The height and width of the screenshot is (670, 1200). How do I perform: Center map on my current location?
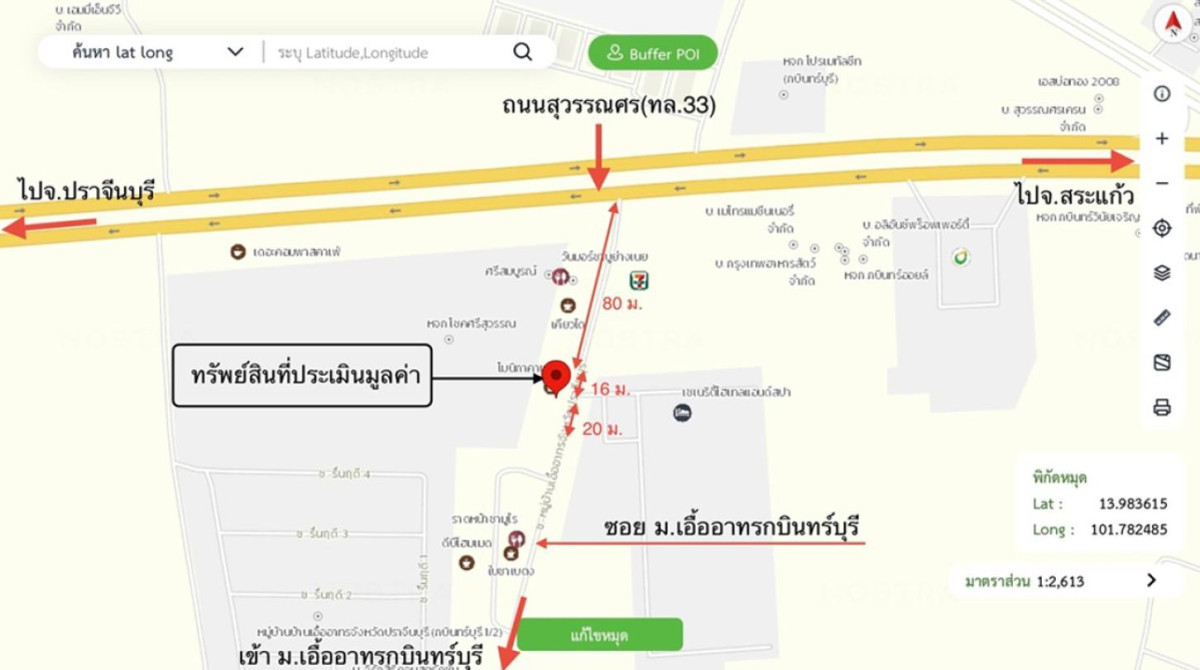click(x=1162, y=228)
